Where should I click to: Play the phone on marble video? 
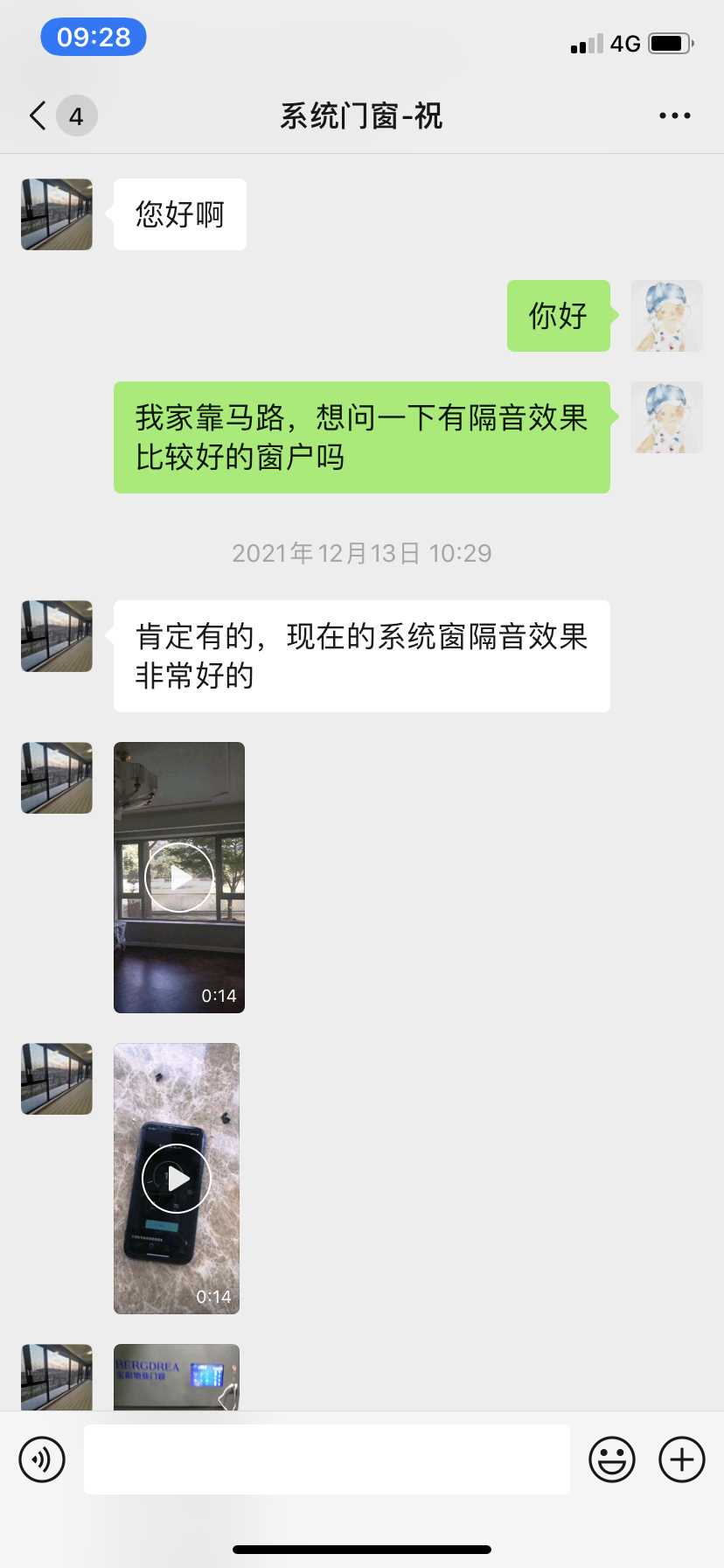[177, 1179]
